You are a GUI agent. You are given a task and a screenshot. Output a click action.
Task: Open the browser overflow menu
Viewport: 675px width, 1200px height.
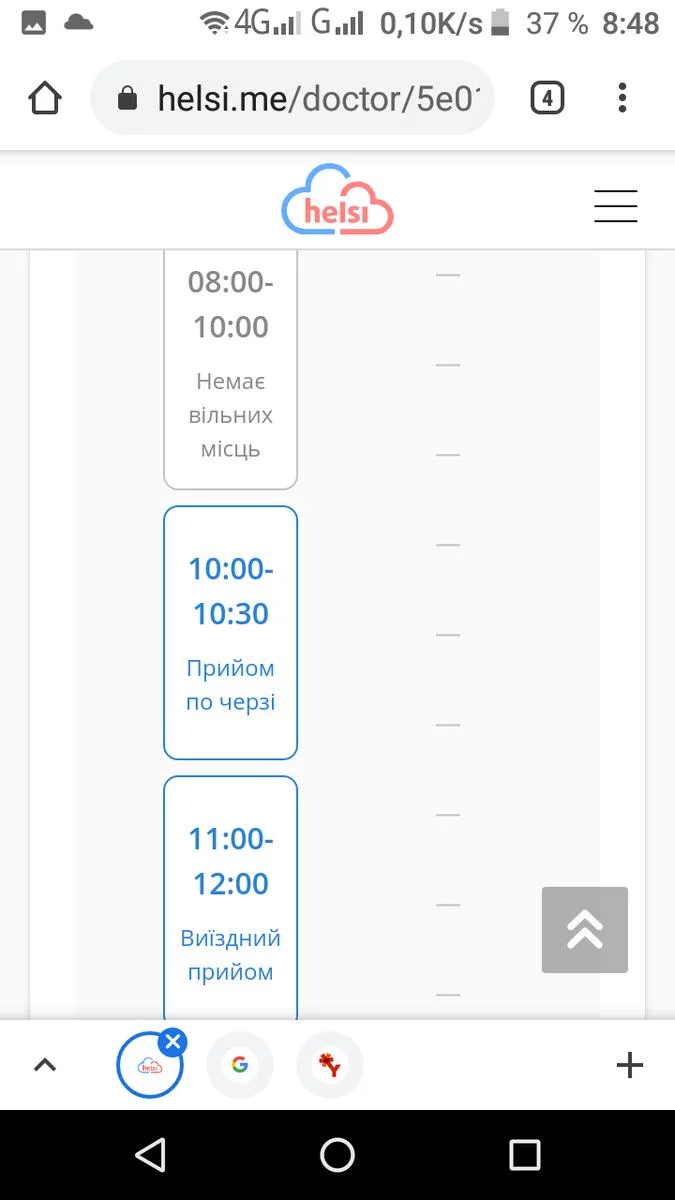tap(622, 98)
